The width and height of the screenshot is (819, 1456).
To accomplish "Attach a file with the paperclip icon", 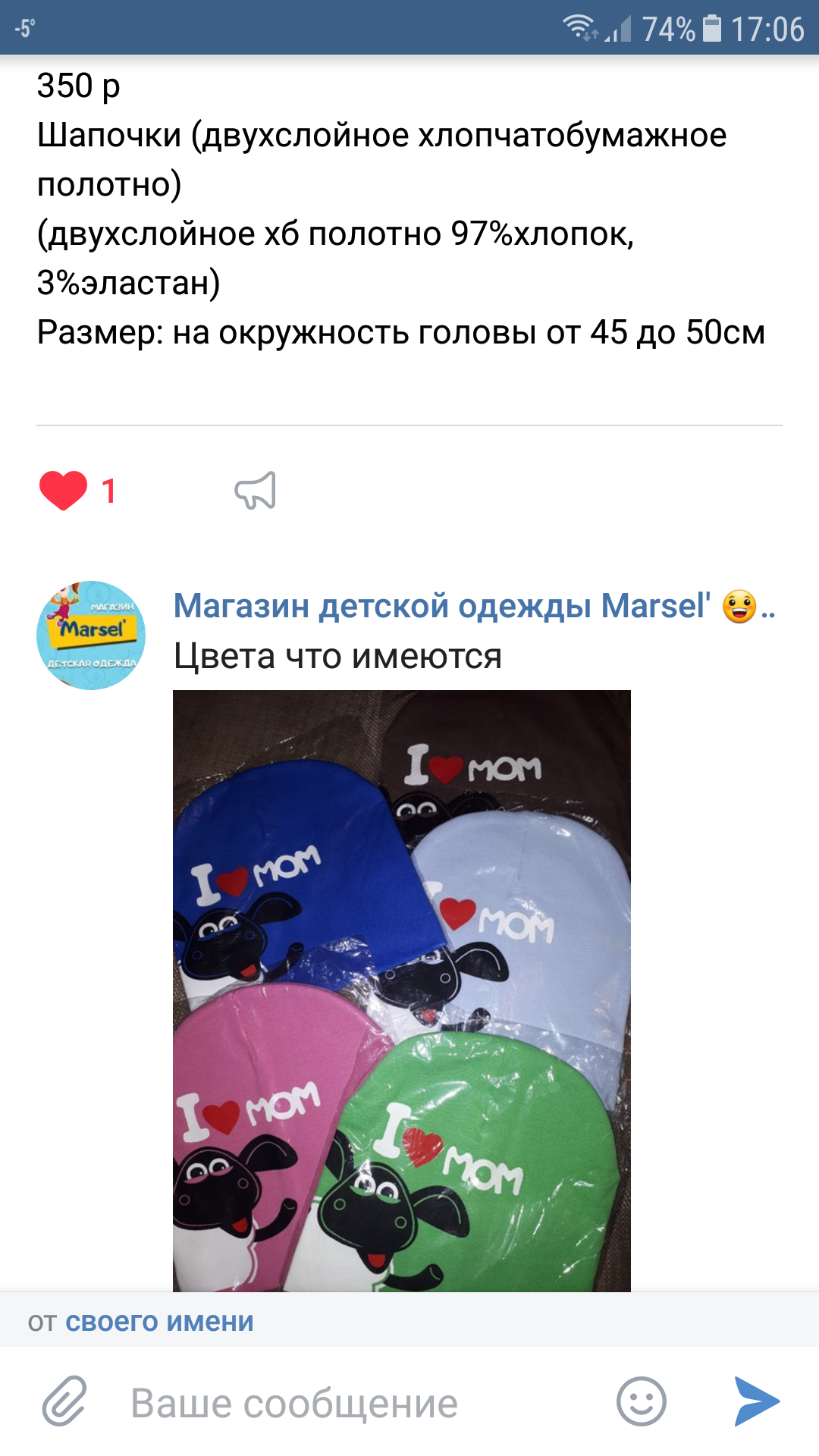I will tap(64, 1401).
